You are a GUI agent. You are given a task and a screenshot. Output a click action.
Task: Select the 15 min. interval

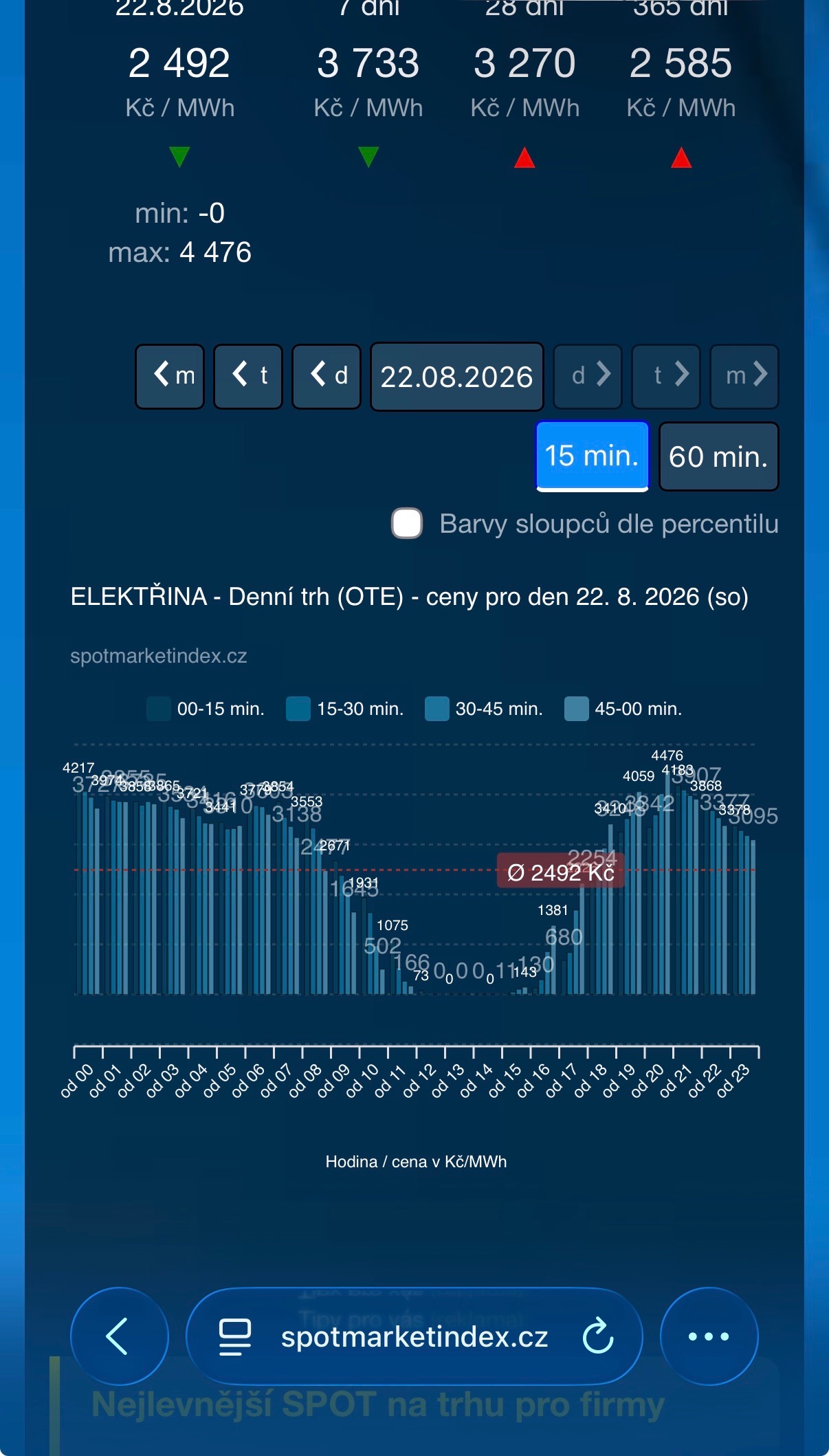click(x=592, y=456)
